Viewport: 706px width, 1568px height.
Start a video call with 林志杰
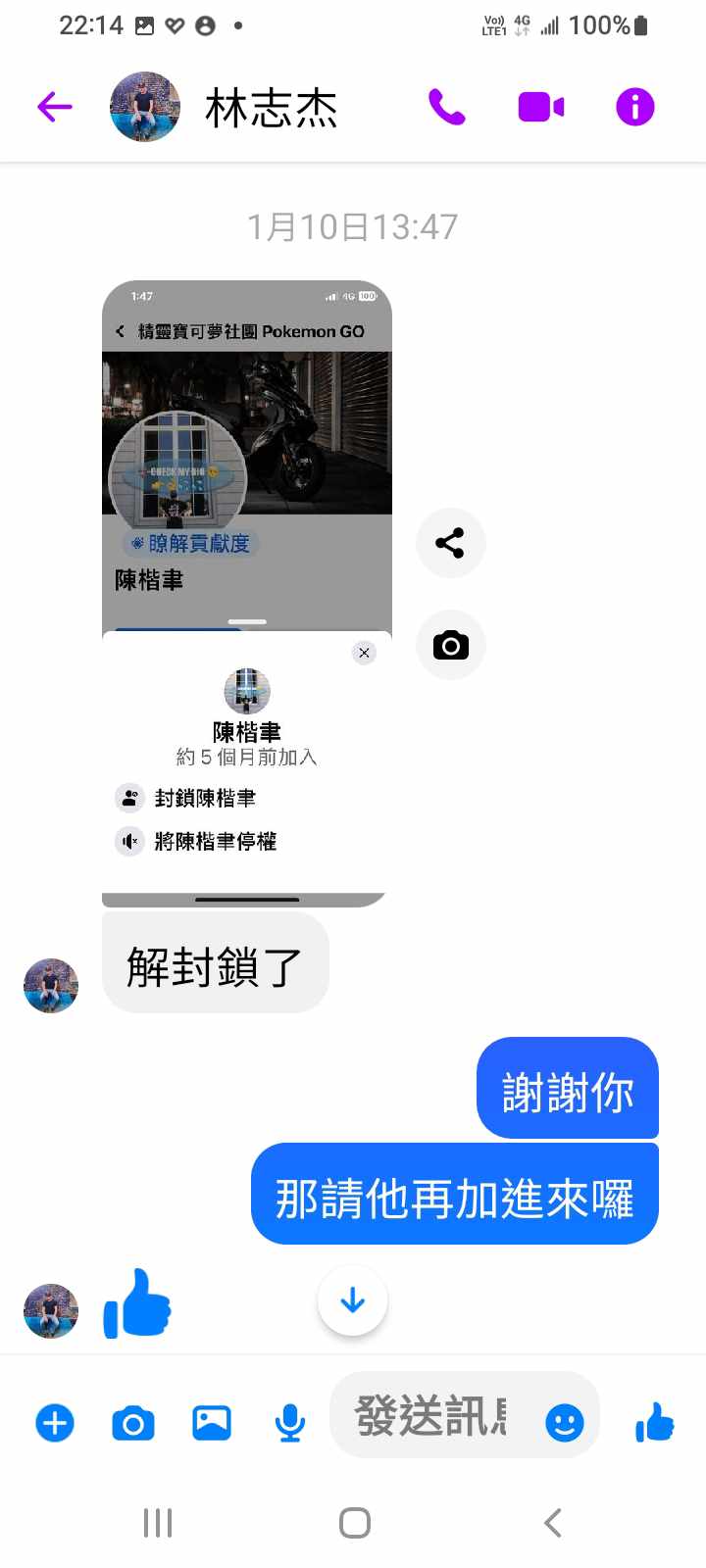pos(540,107)
